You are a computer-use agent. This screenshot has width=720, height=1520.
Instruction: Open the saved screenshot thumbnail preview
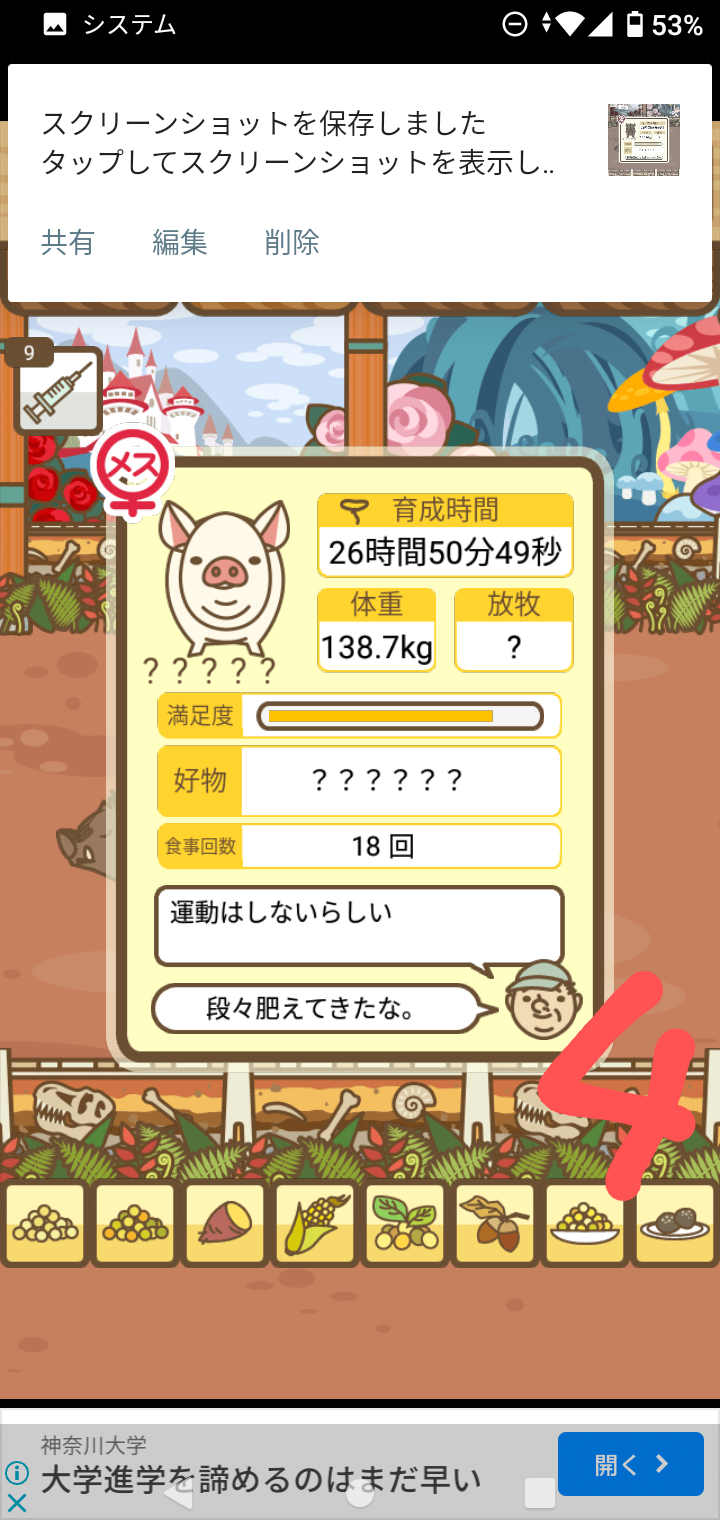pos(643,140)
